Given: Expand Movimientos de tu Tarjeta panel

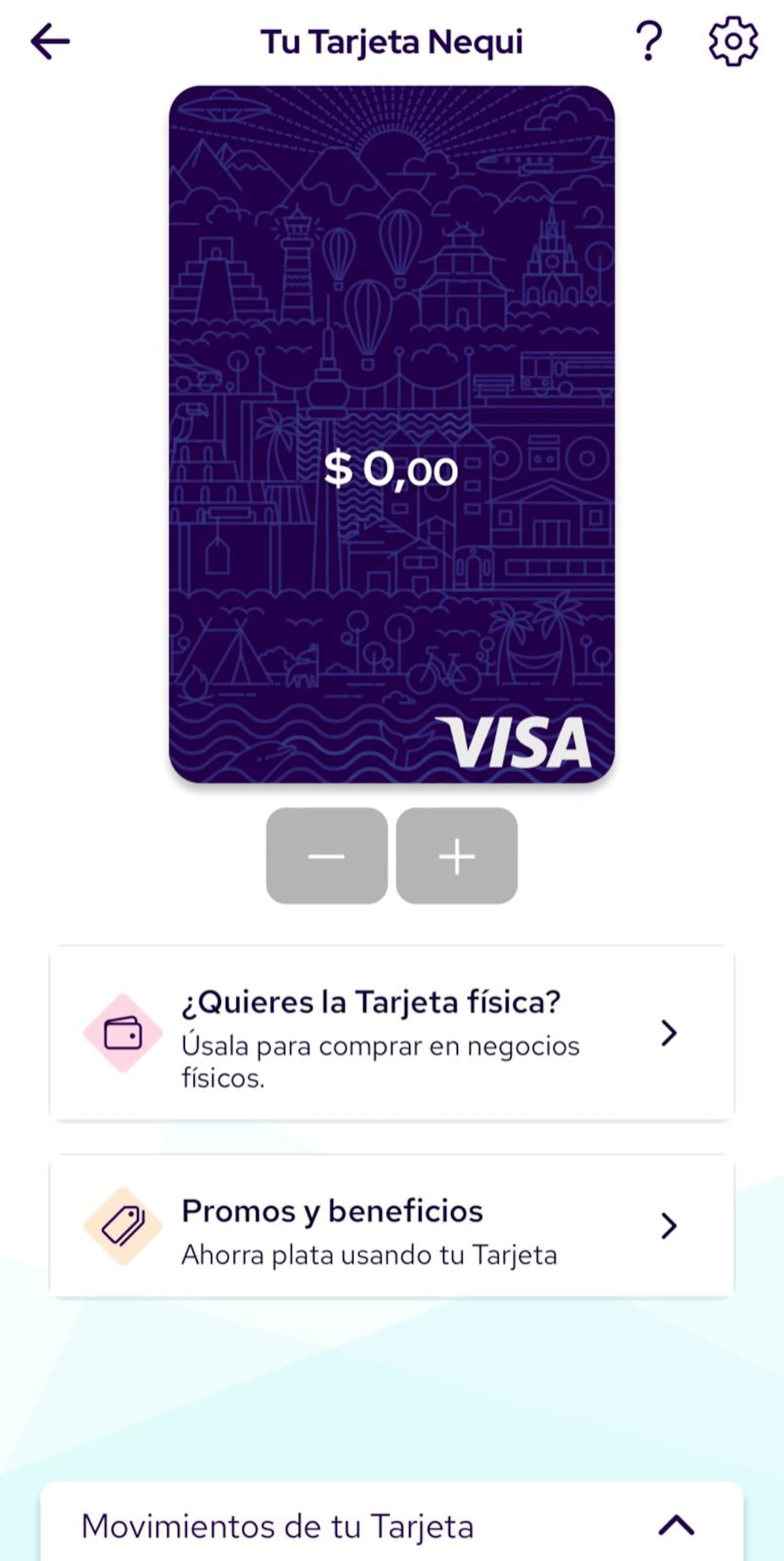Looking at the screenshot, I should click(676, 1526).
